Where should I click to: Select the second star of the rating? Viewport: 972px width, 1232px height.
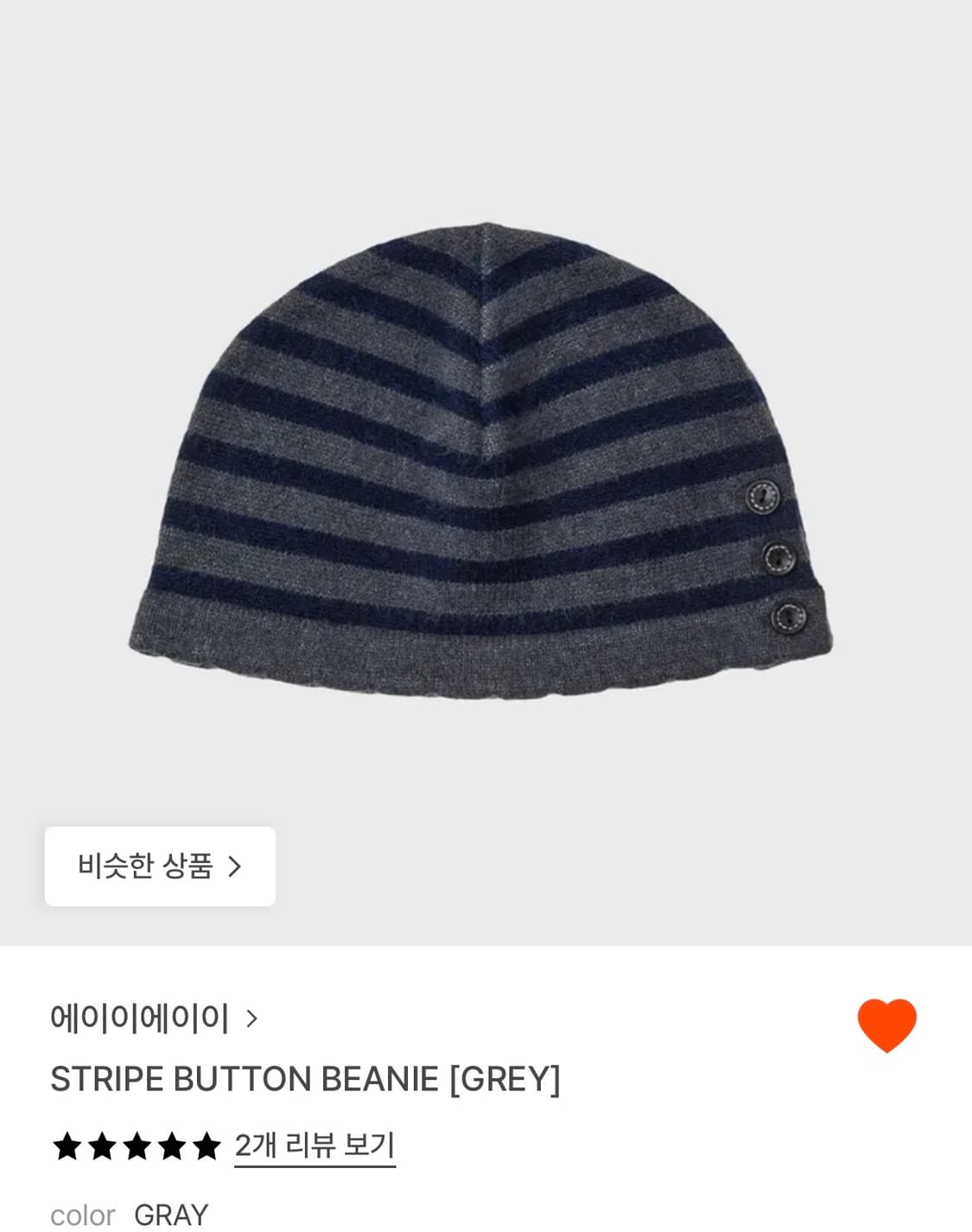click(101, 1146)
